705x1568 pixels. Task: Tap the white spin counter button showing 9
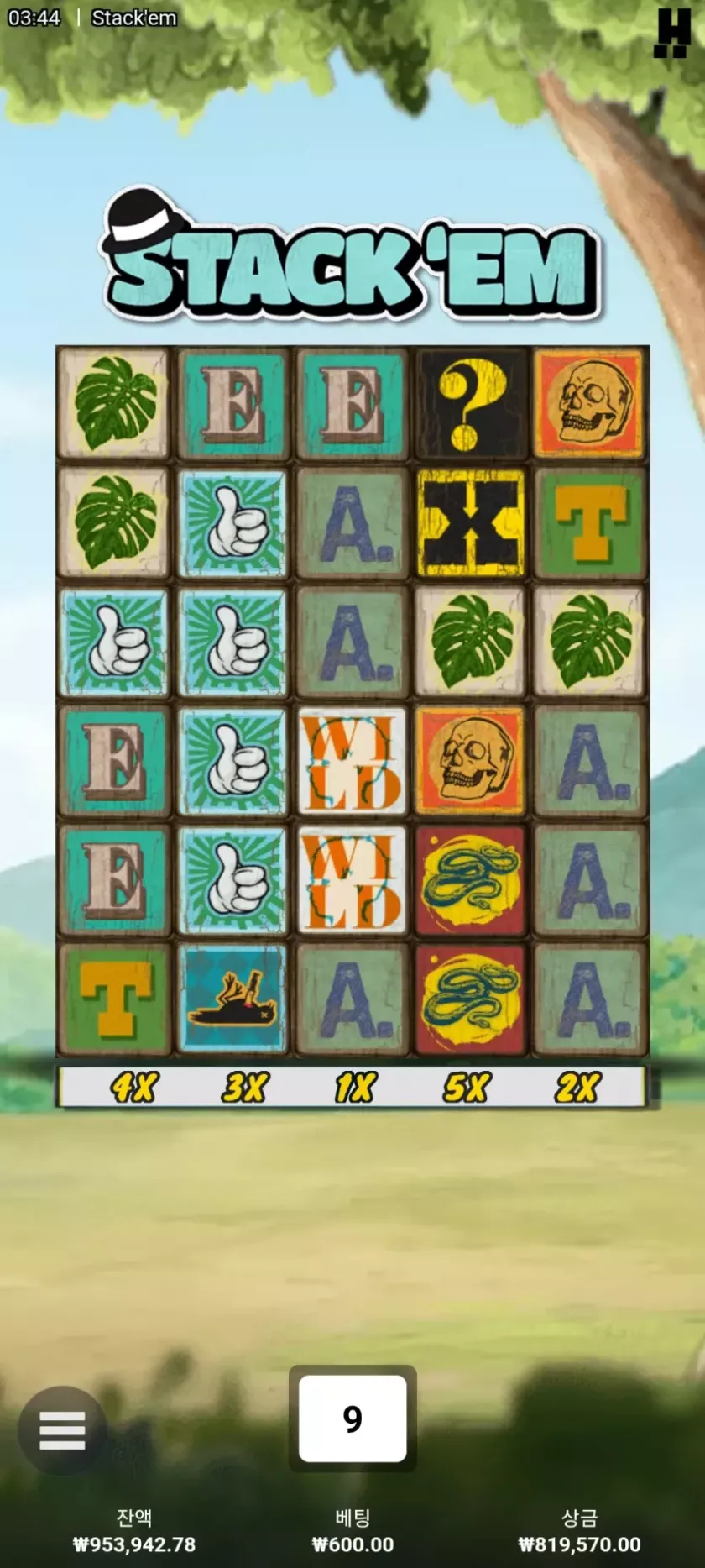coord(352,1419)
